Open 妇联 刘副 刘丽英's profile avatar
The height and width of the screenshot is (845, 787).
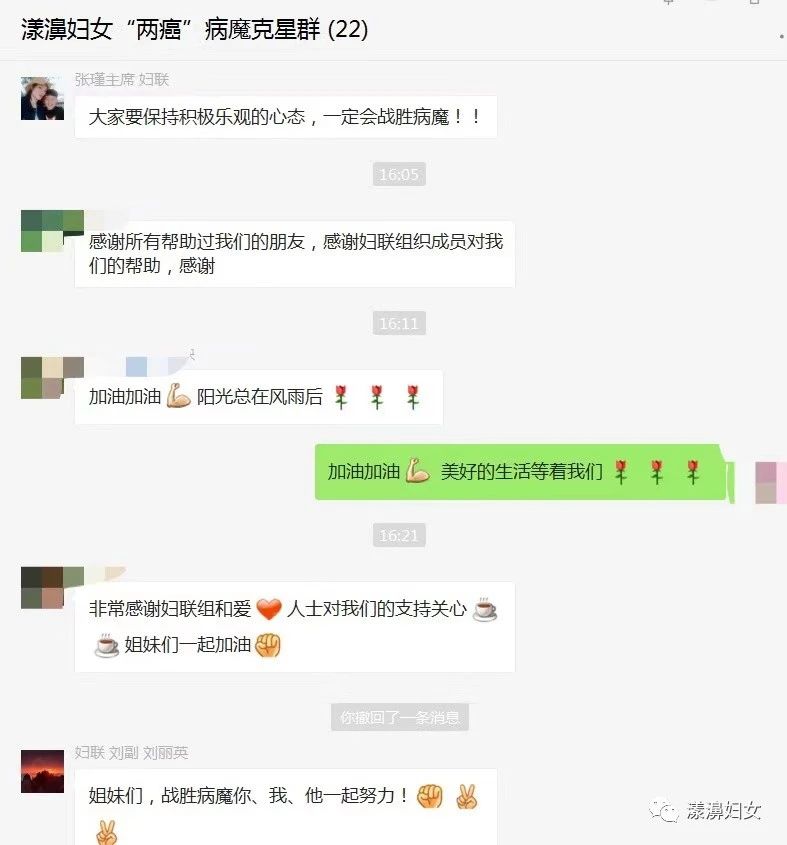42,771
